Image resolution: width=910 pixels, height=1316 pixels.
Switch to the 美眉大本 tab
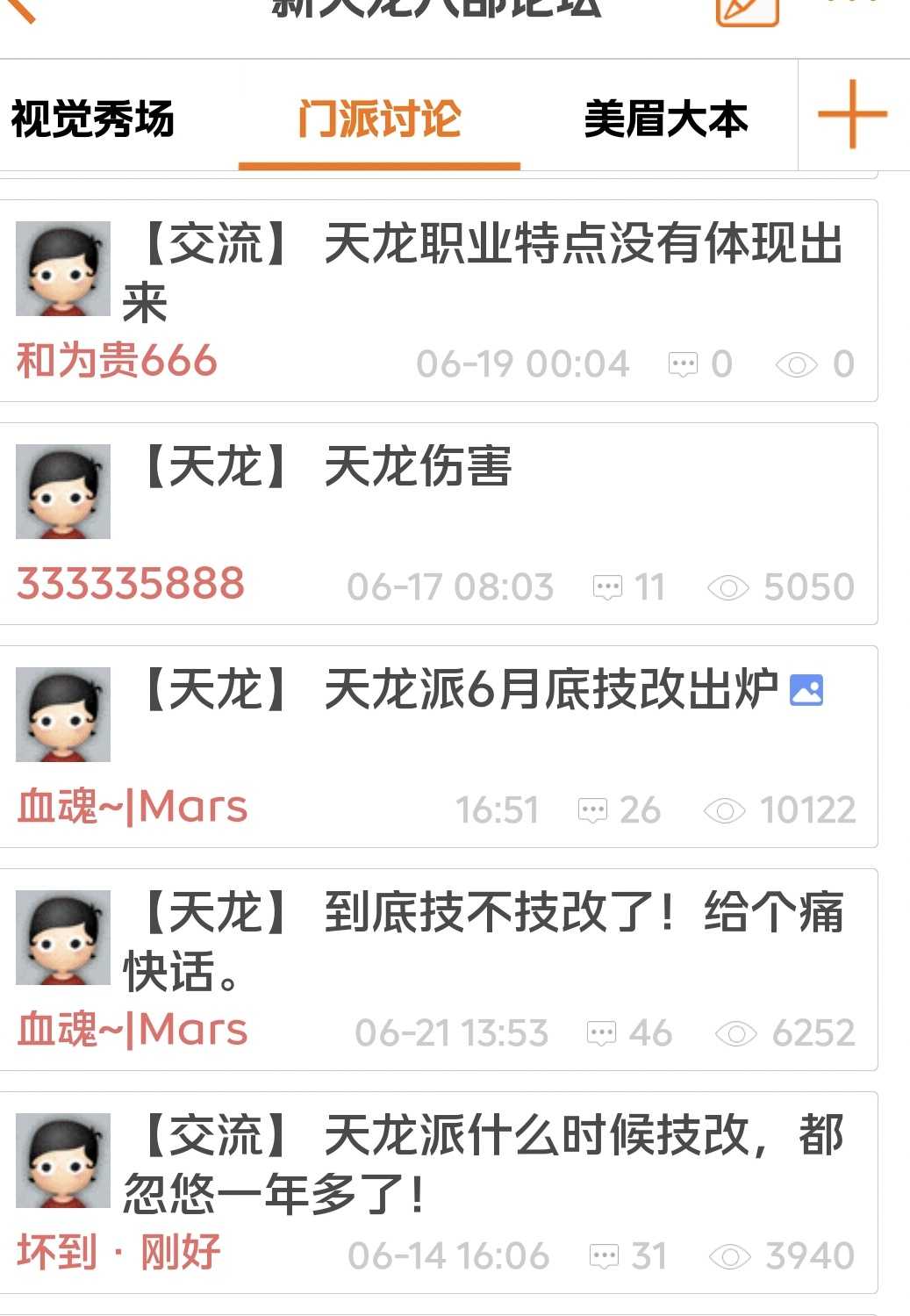[x=666, y=119]
